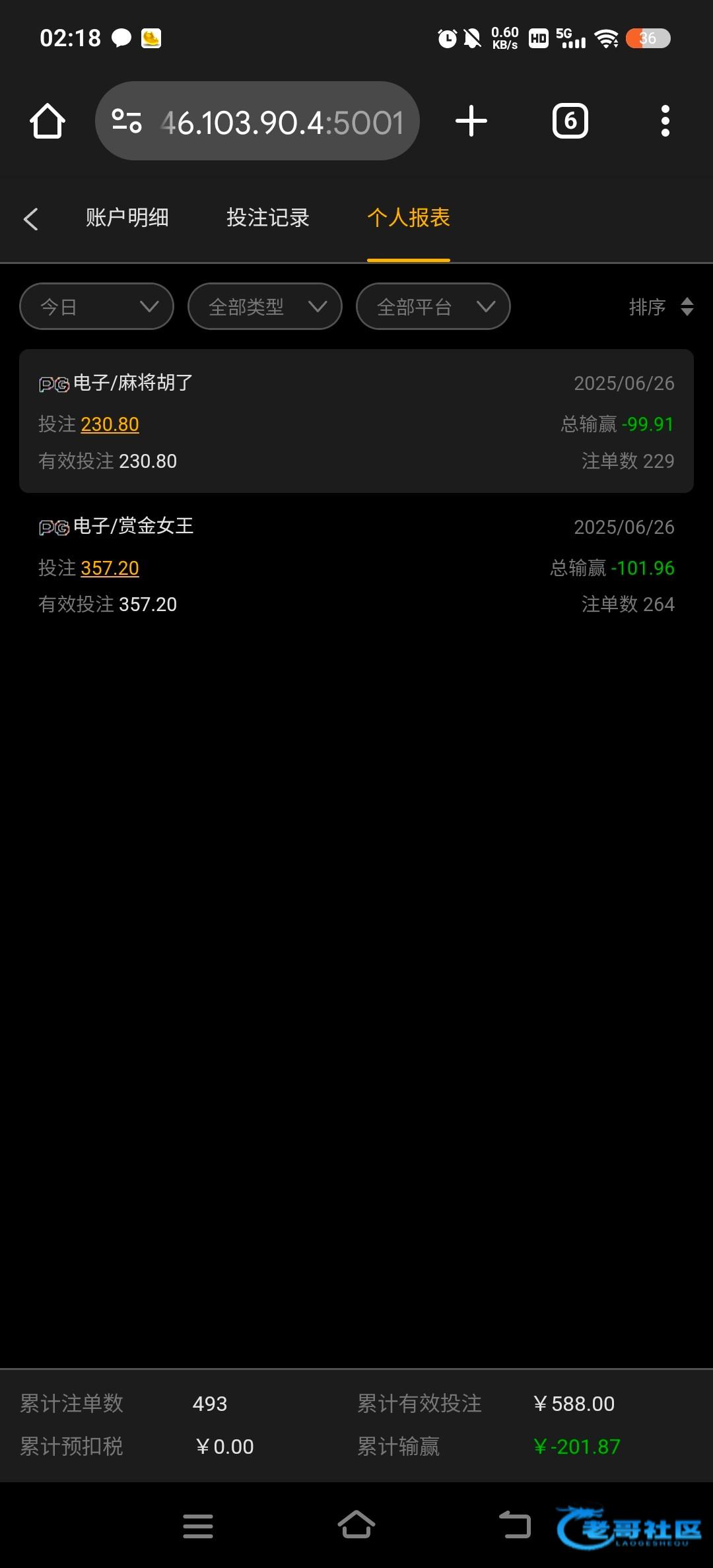Tap the browser address bar
Screen dimensions: 713x1568
[x=257, y=121]
